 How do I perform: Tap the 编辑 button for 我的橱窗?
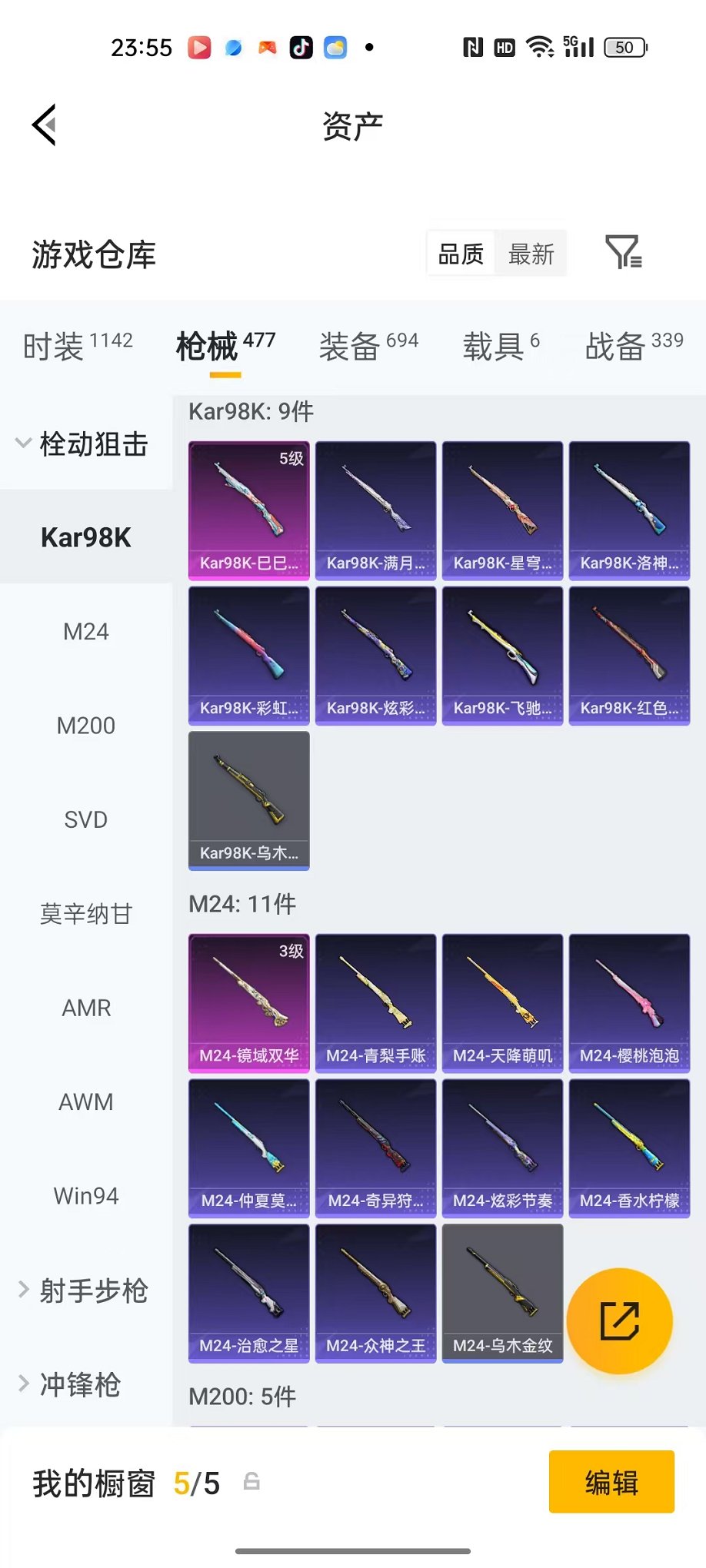(x=611, y=1482)
